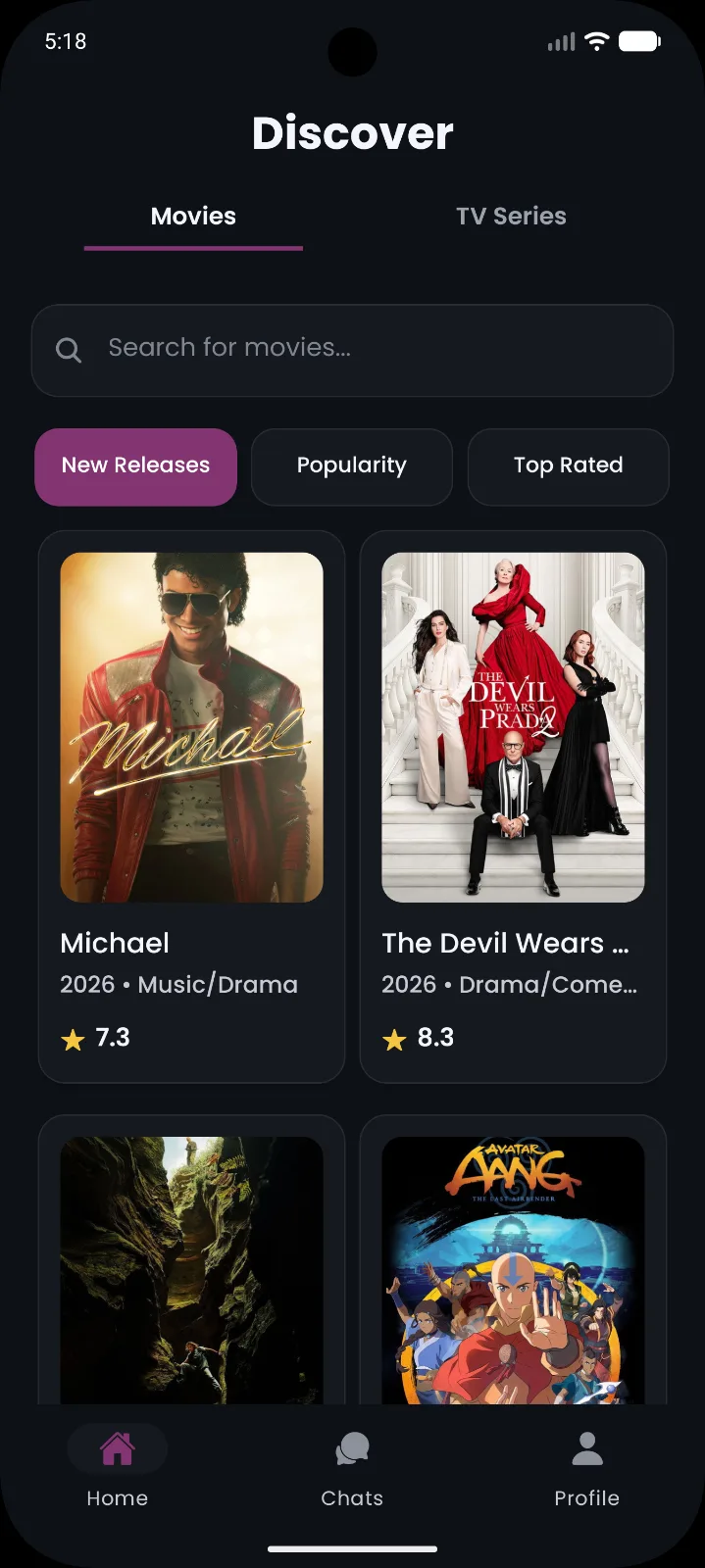The height and width of the screenshot is (1568, 705).
Task: Open The Devil Wears Prada card
Action: [x=513, y=807]
